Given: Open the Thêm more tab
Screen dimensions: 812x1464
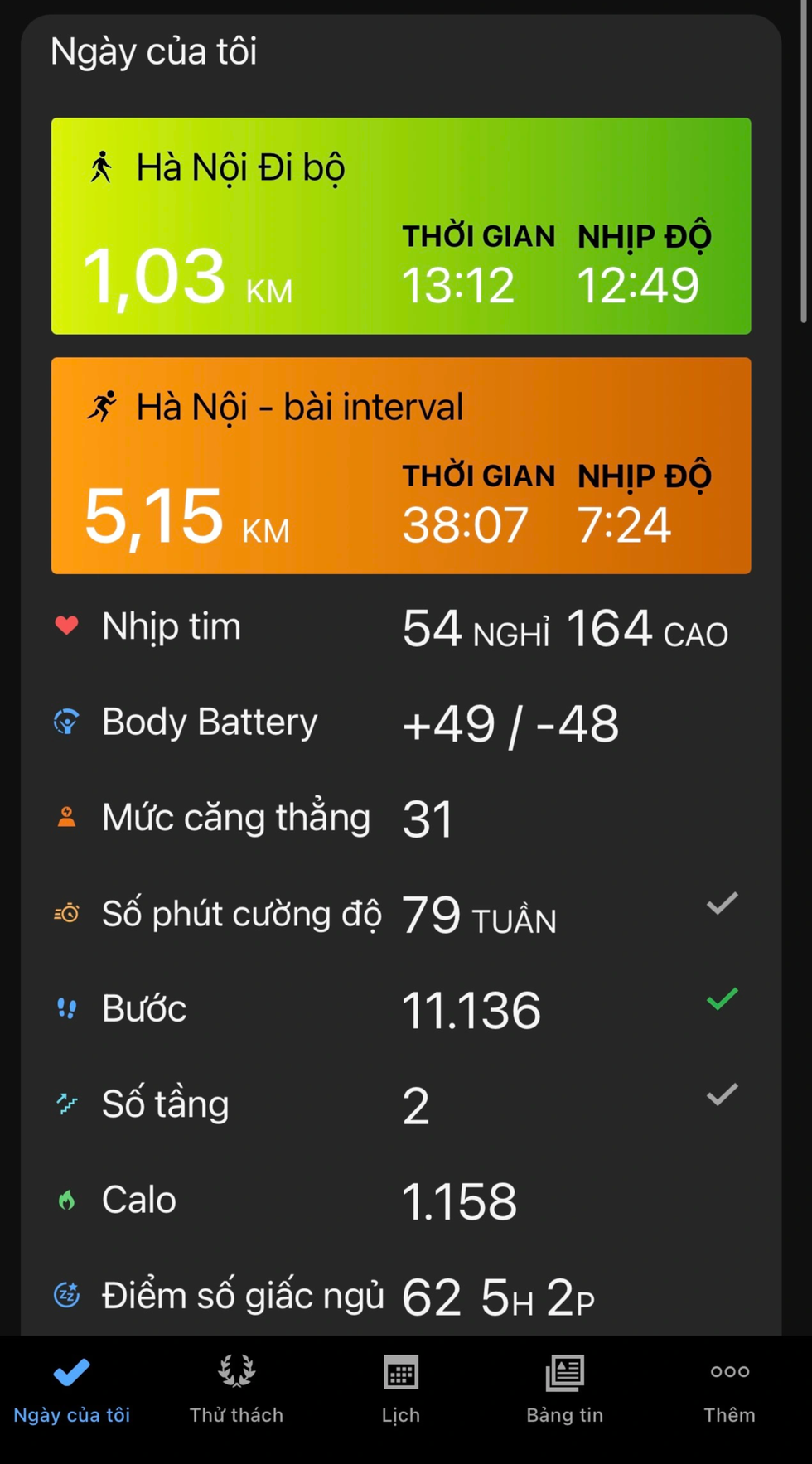Looking at the screenshot, I should [729, 1389].
